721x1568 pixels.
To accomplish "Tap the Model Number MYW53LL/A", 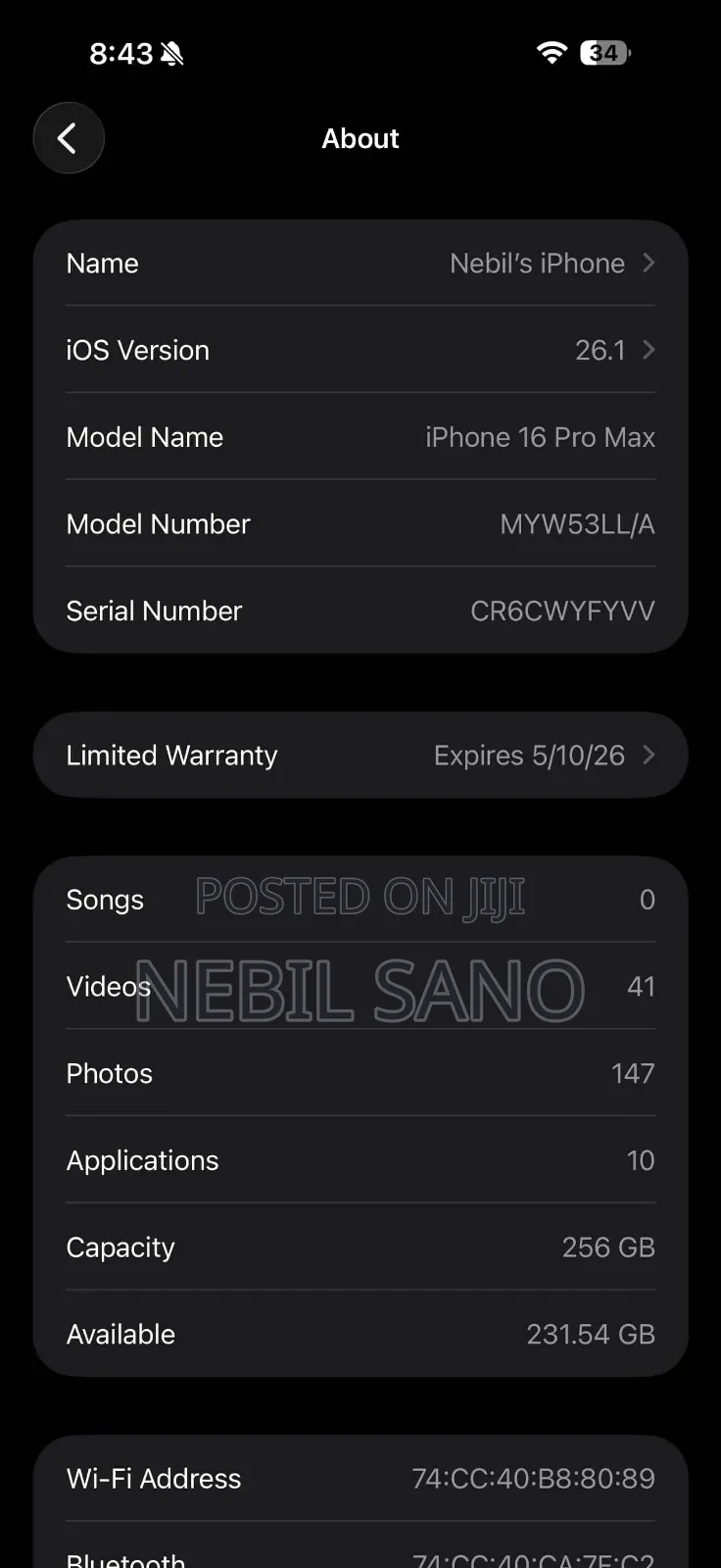I will 360,523.
